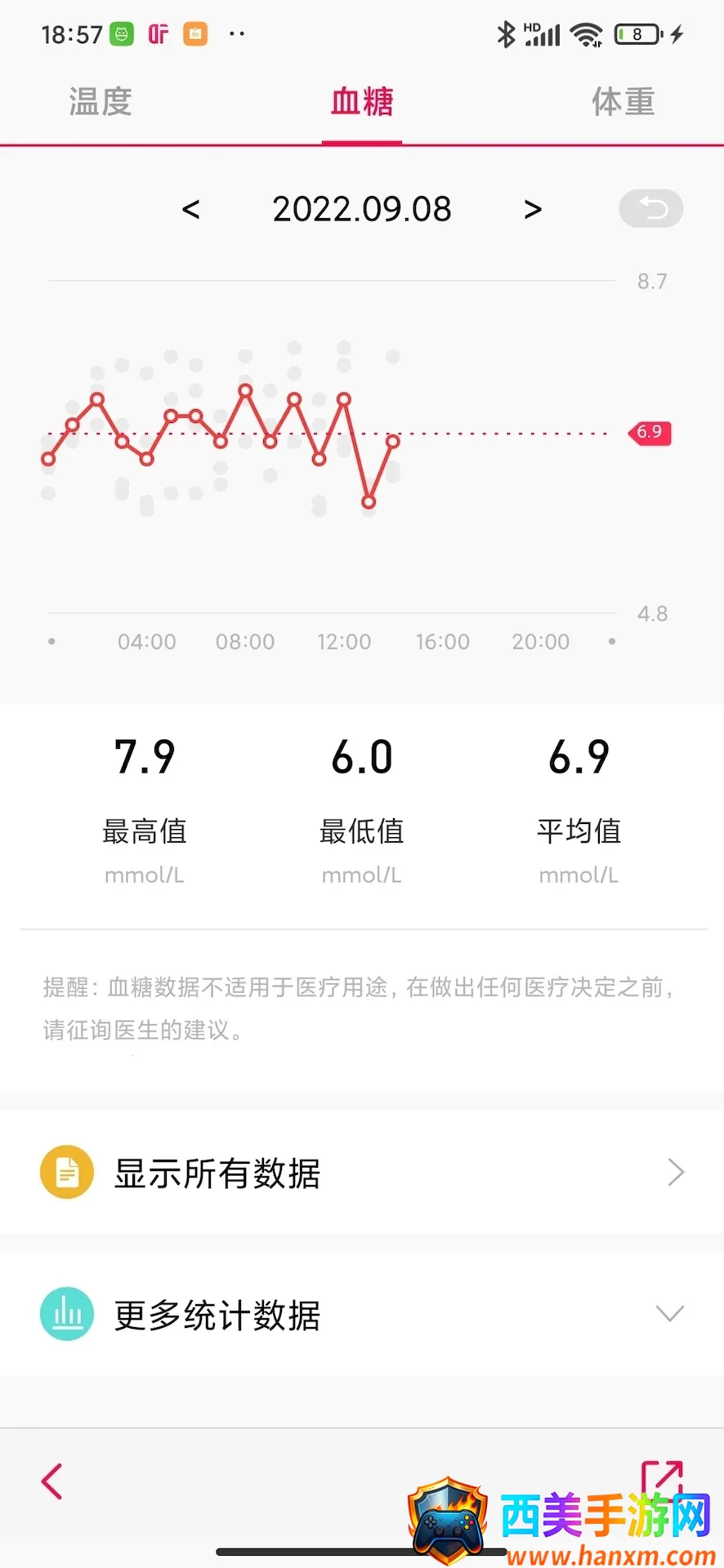The width and height of the screenshot is (724, 1568).
Task: Switch to the 温度 tab
Action: coord(101,102)
